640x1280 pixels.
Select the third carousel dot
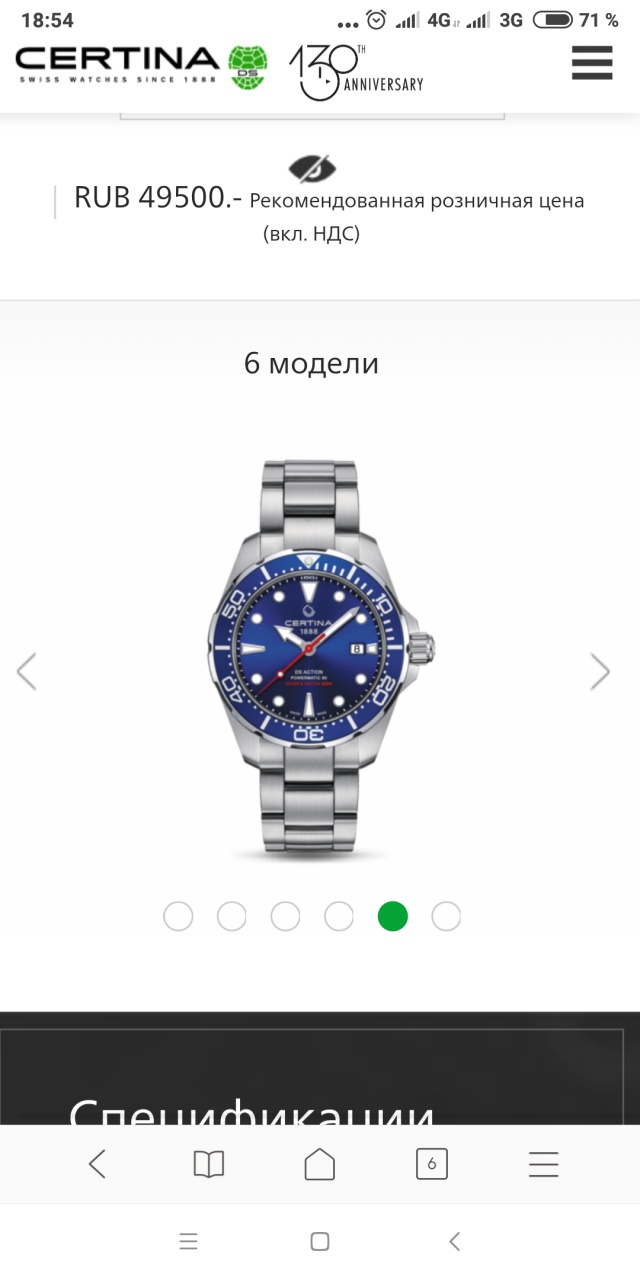pos(285,916)
